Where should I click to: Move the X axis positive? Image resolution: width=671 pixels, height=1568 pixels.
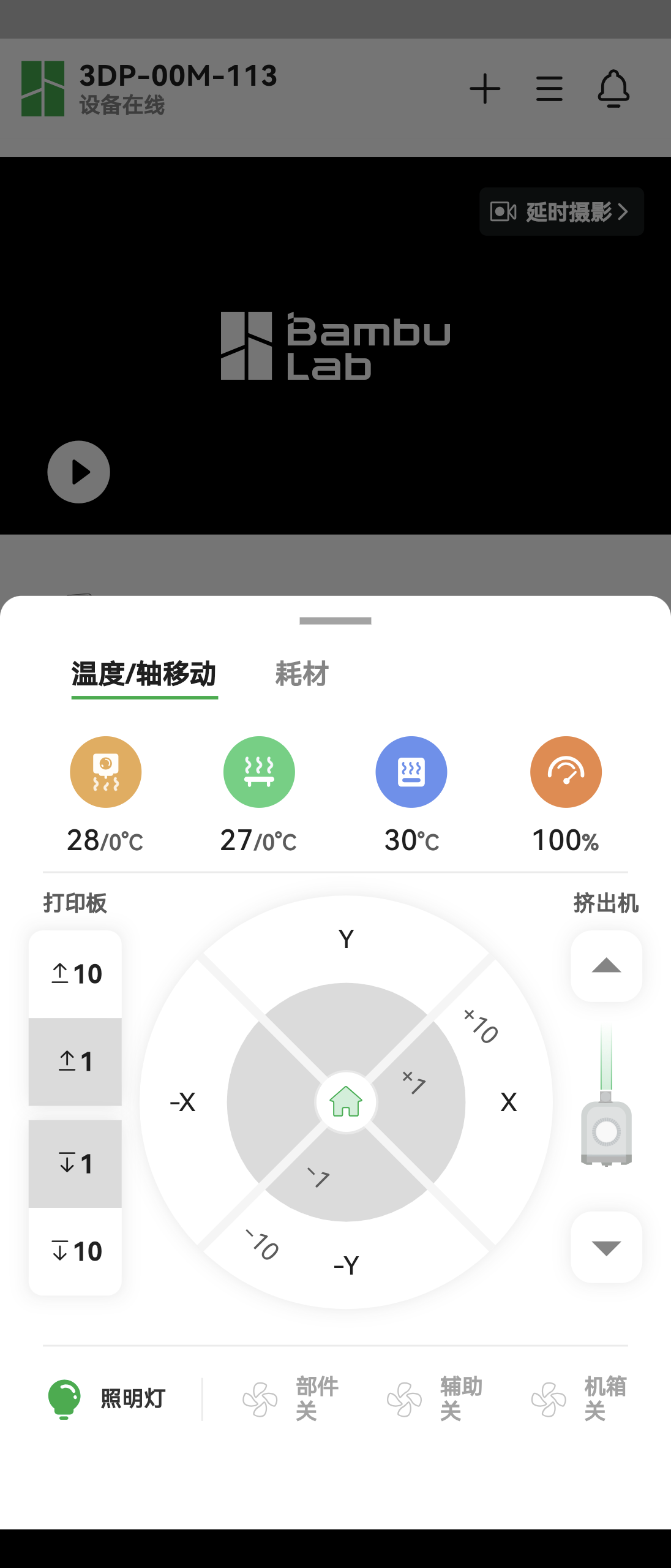(x=509, y=1102)
